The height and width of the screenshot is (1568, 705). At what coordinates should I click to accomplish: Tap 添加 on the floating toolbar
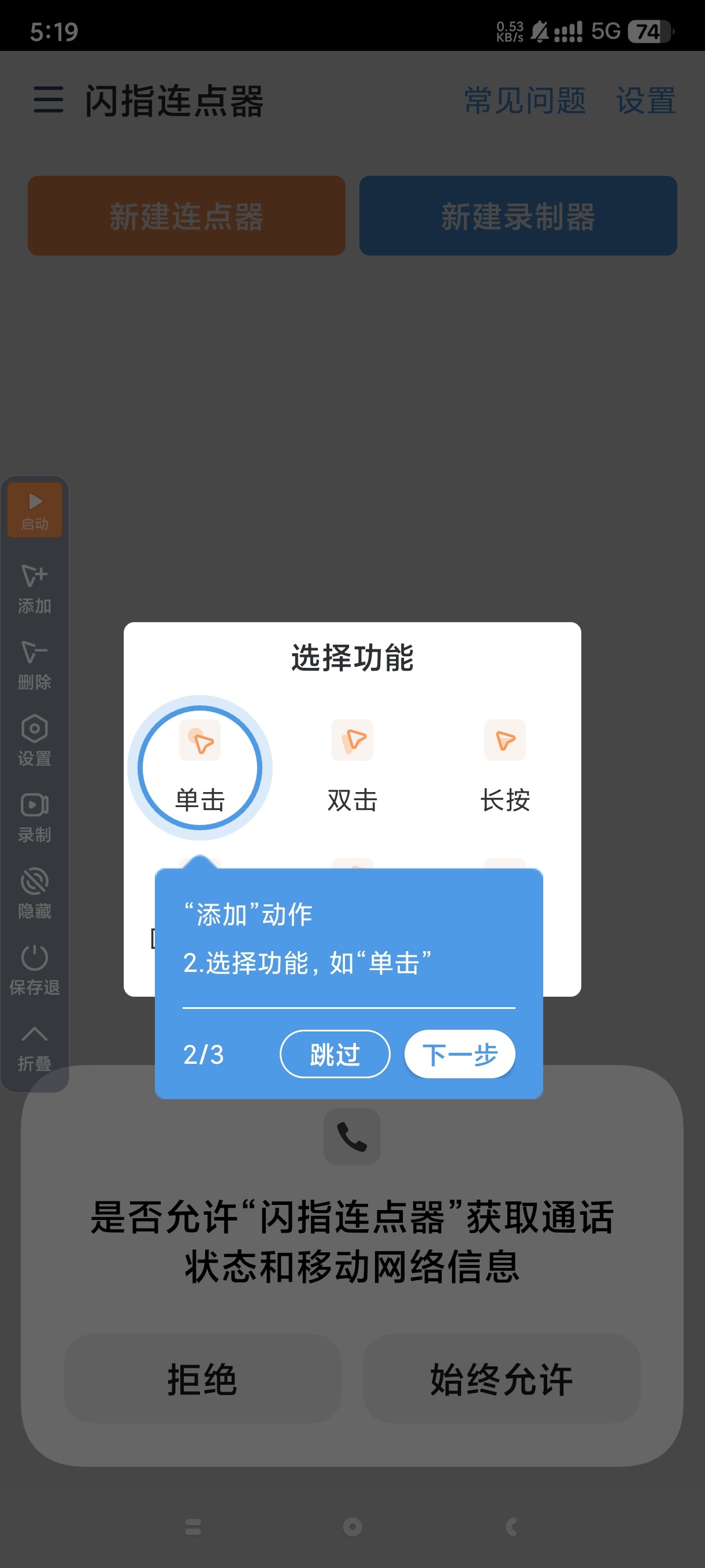[35, 589]
